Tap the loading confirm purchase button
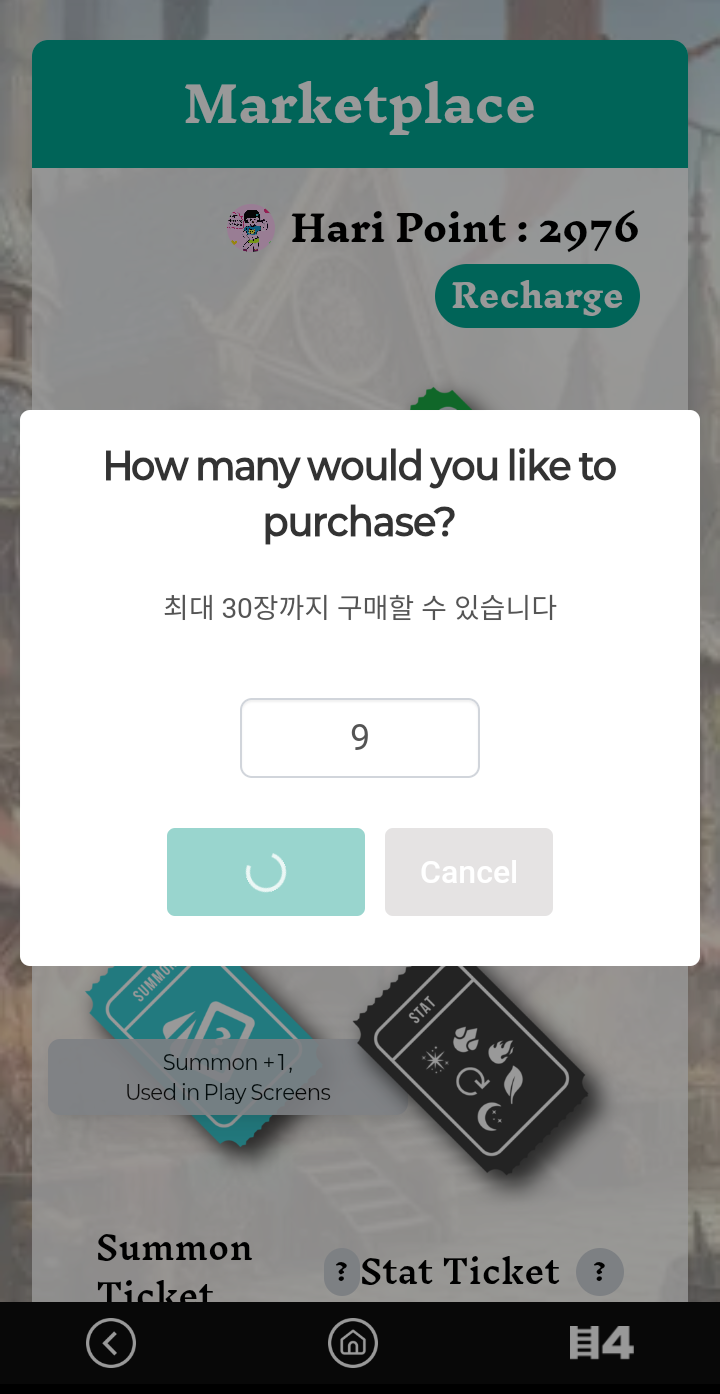 click(266, 872)
